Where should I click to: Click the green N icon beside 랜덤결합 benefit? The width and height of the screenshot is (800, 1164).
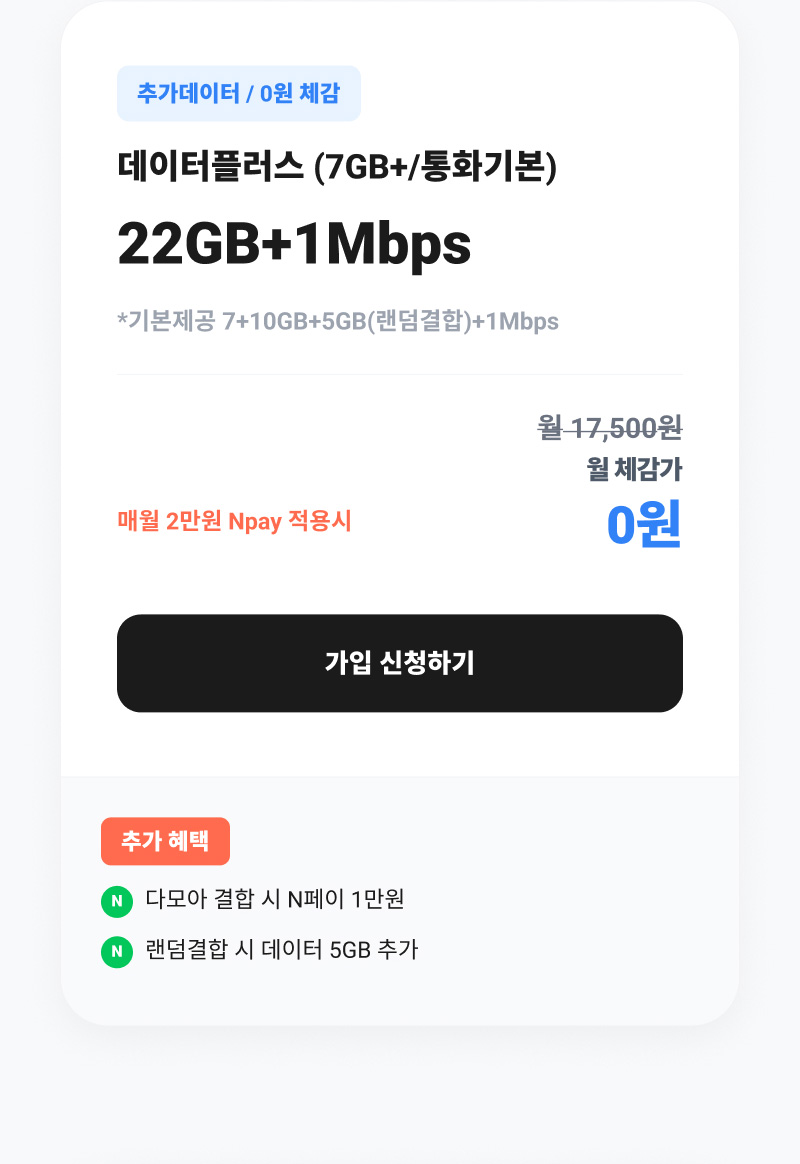[117, 954]
